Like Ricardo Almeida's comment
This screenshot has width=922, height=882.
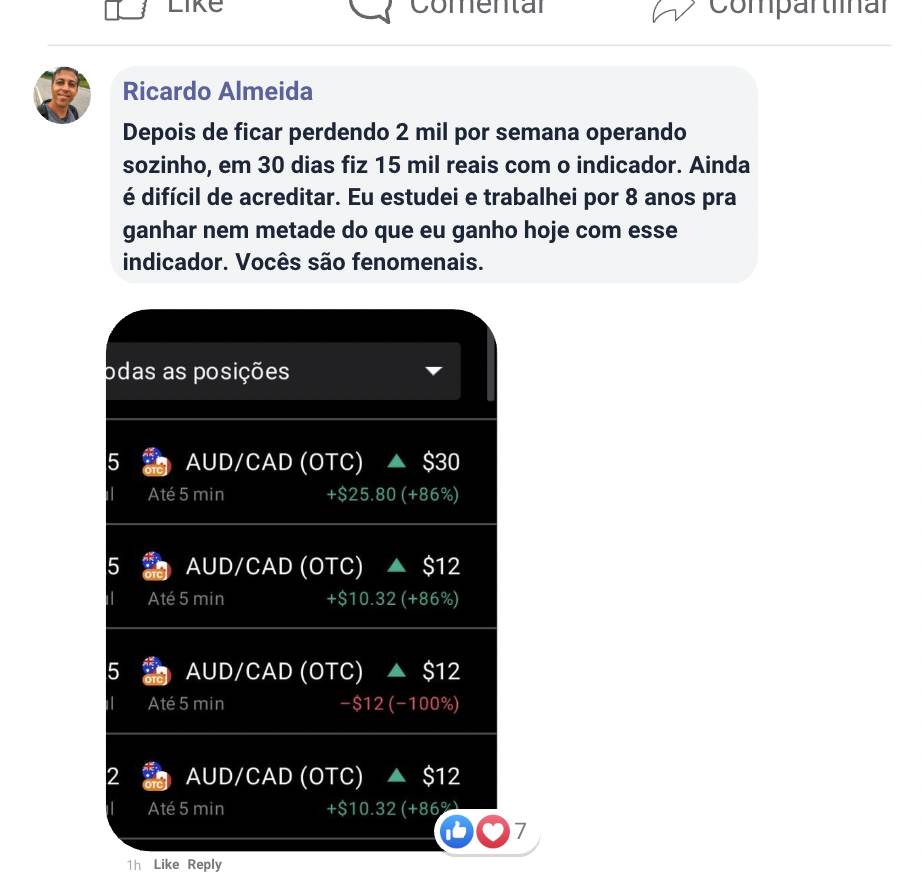(166, 864)
